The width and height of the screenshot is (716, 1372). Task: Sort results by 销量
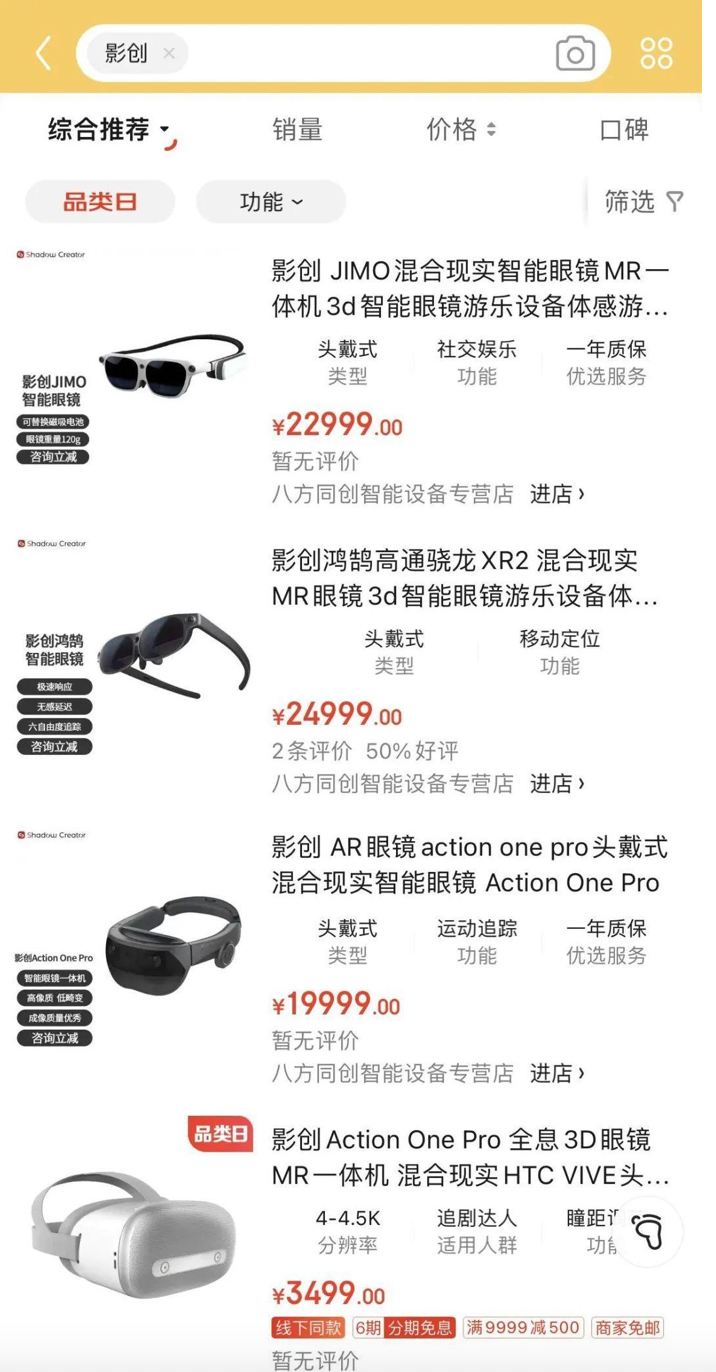(297, 130)
